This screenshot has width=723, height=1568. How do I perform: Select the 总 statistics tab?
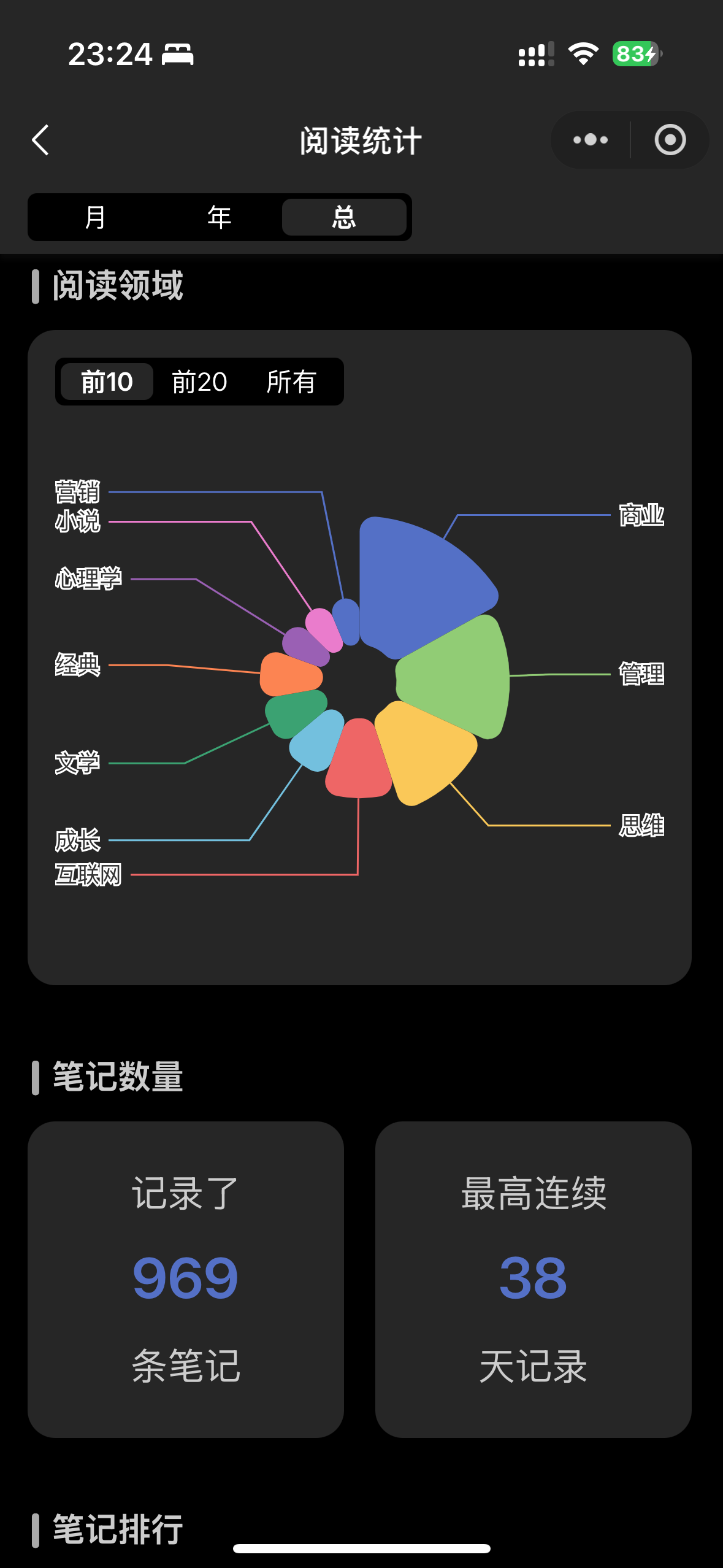(344, 217)
